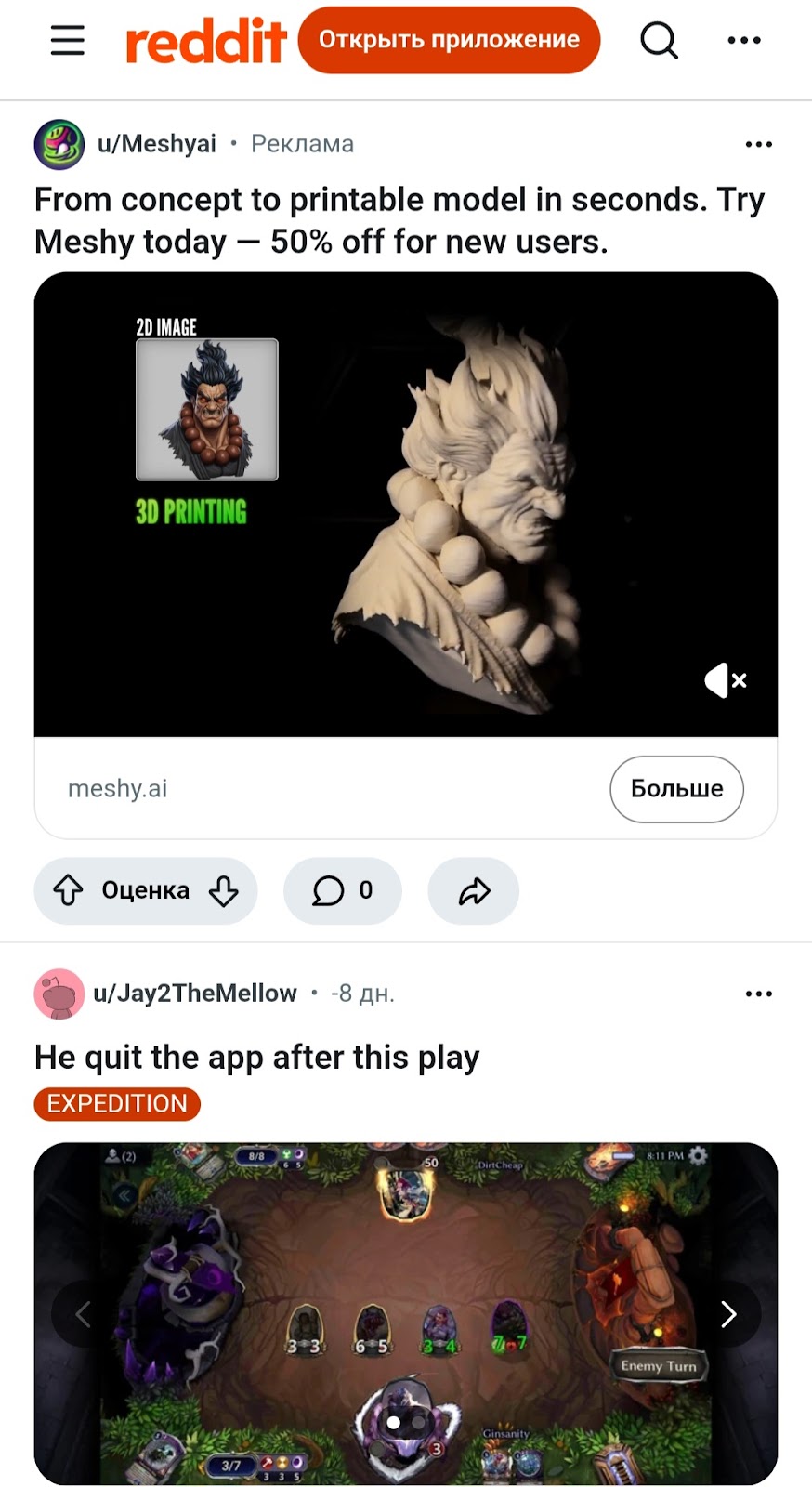812x1487 pixels.
Task: Open the u/Jay2TheMellow profile
Action: pyautogui.click(x=194, y=994)
